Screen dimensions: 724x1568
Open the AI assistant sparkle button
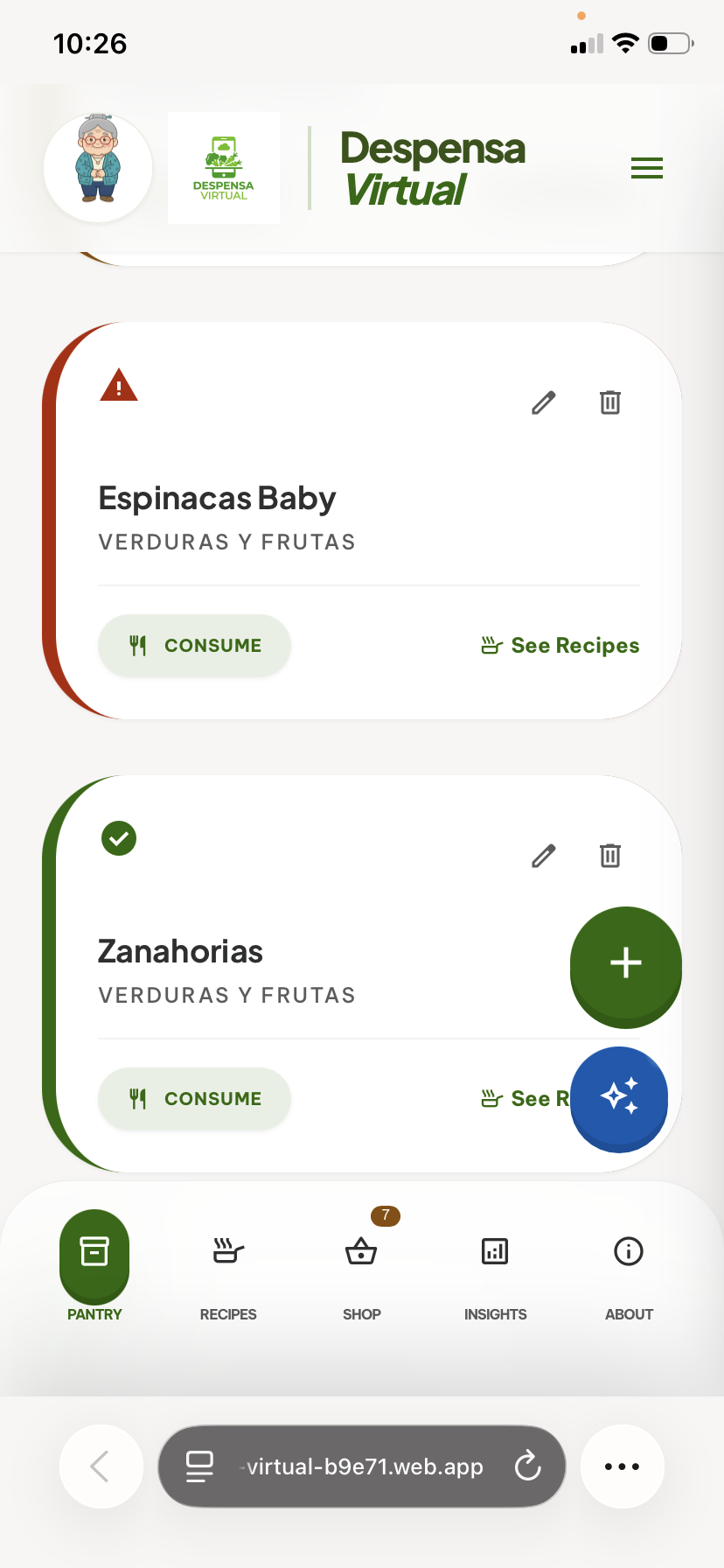coord(619,1099)
